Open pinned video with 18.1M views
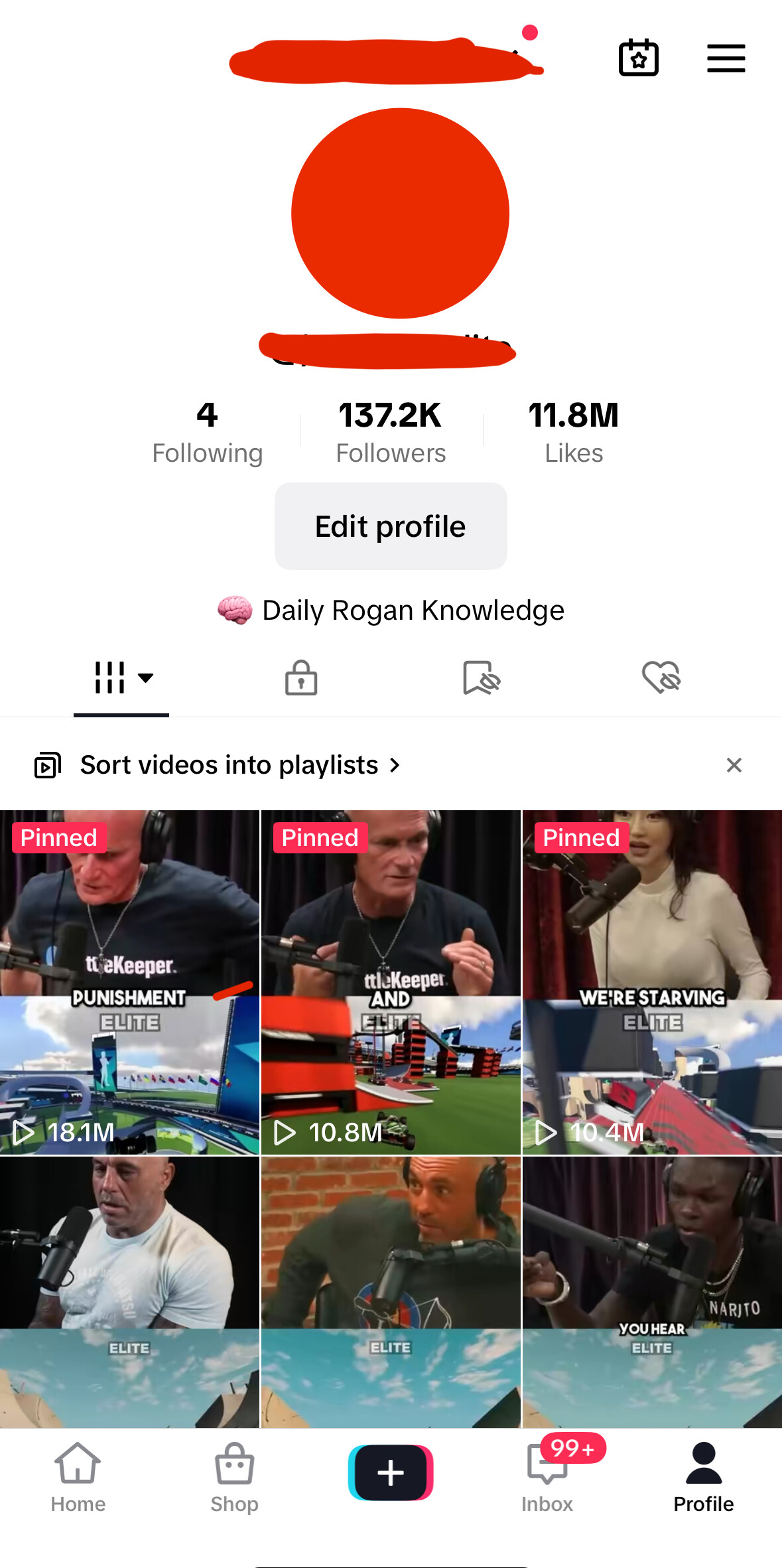Screen dimensions: 782x1568 (129, 982)
